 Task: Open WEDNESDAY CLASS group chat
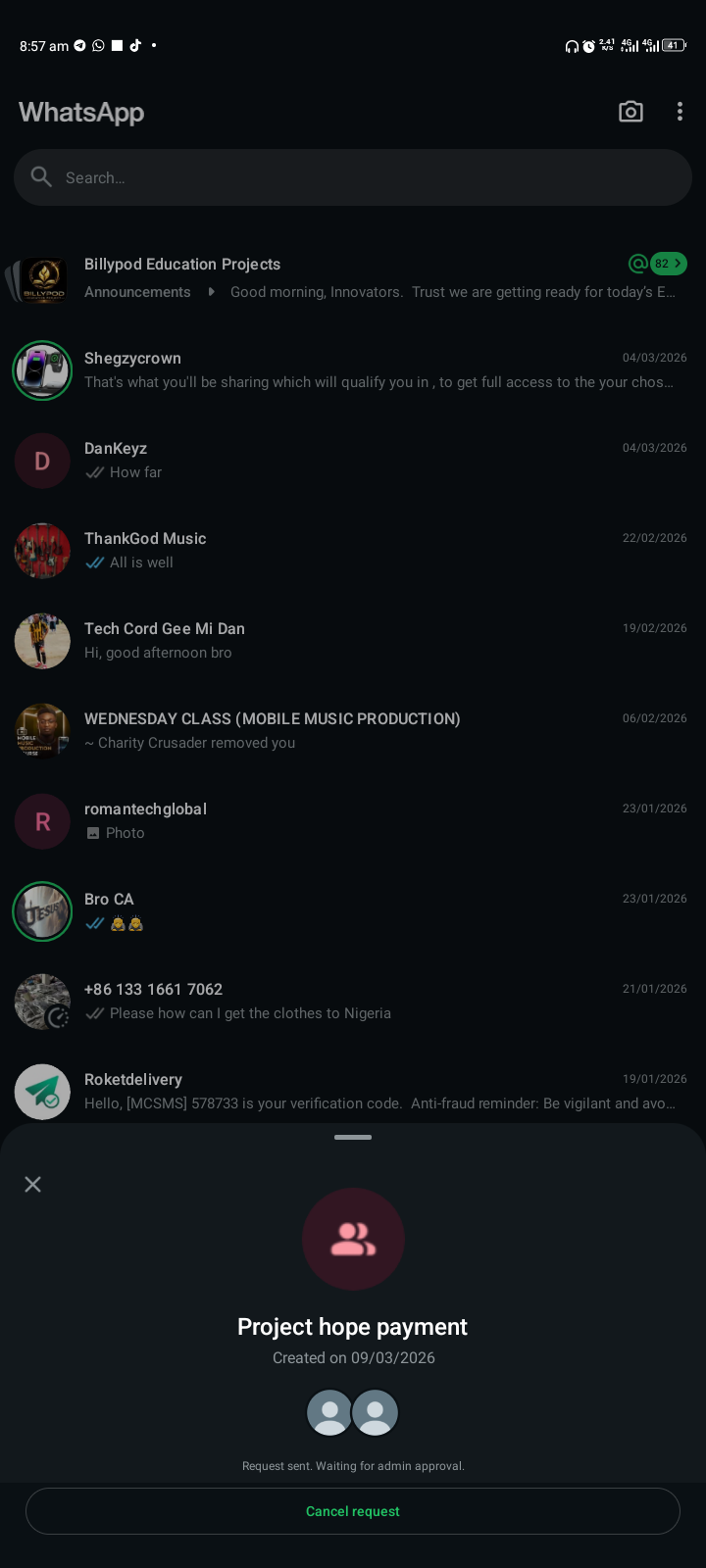click(x=353, y=731)
